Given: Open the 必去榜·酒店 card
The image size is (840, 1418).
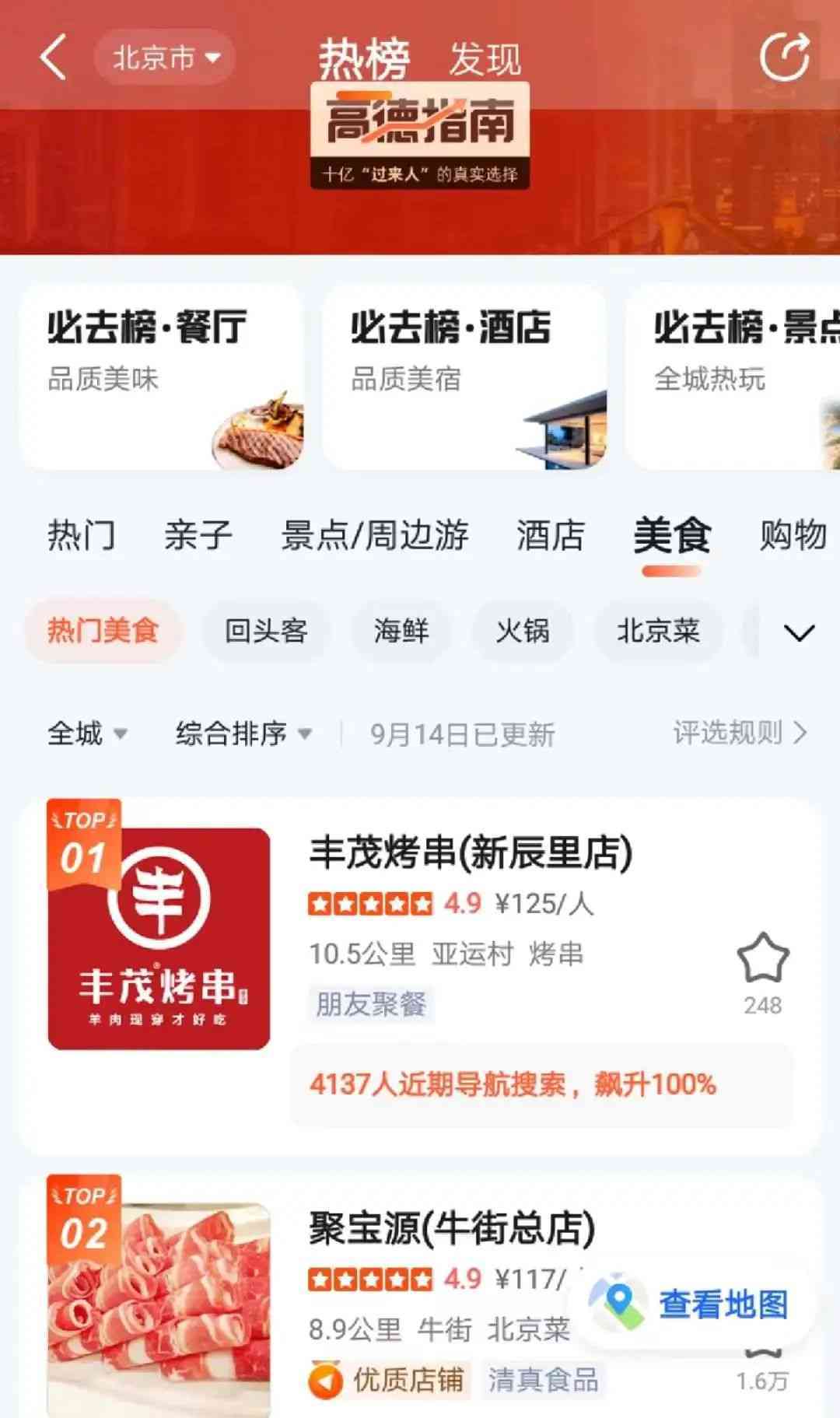Looking at the screenshot, I should (464, 376).
